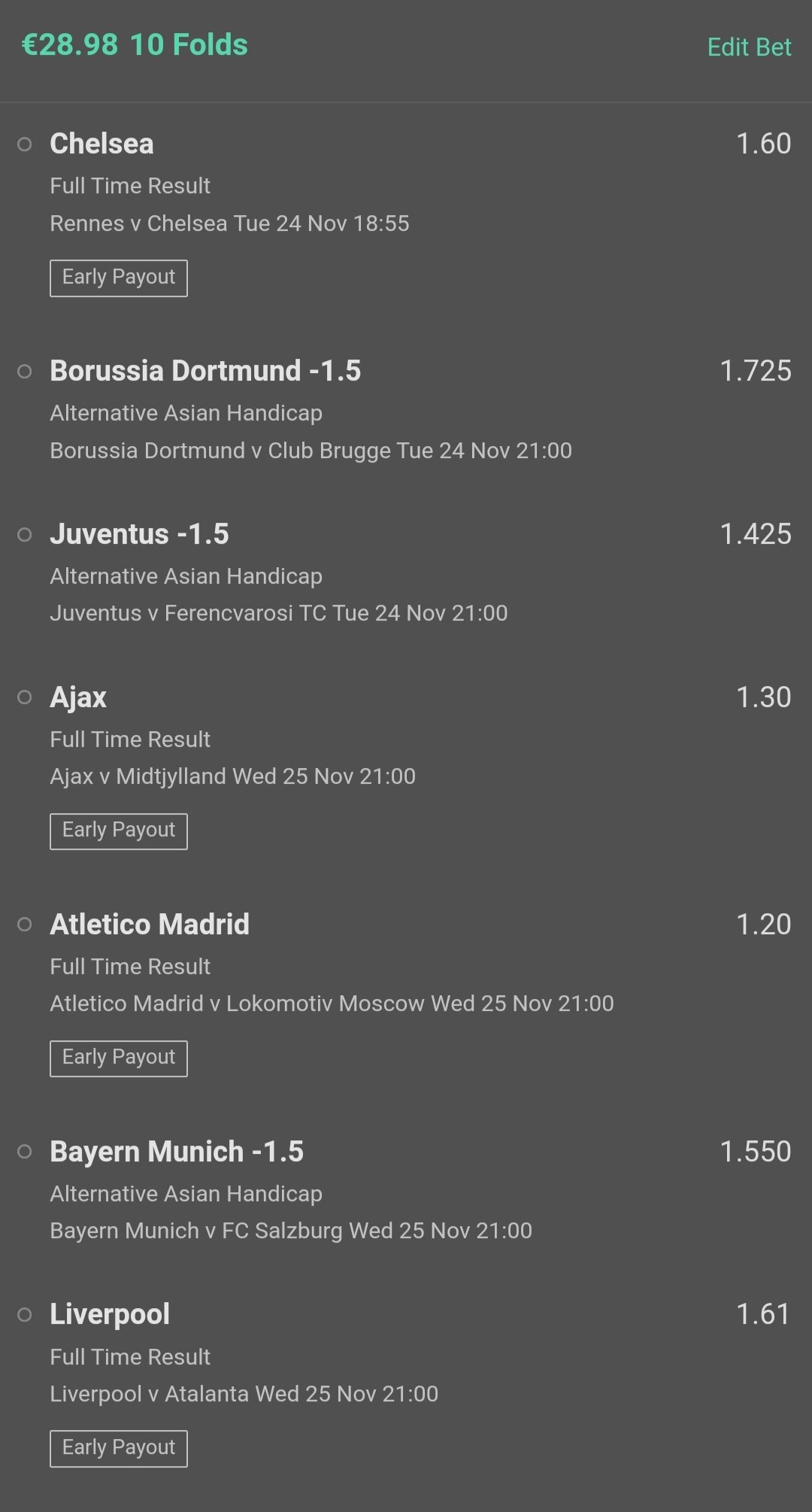This screenshot has height=1512, width=812.
Task: Tap the Edit Bet link
Action: tap(749, 47)
